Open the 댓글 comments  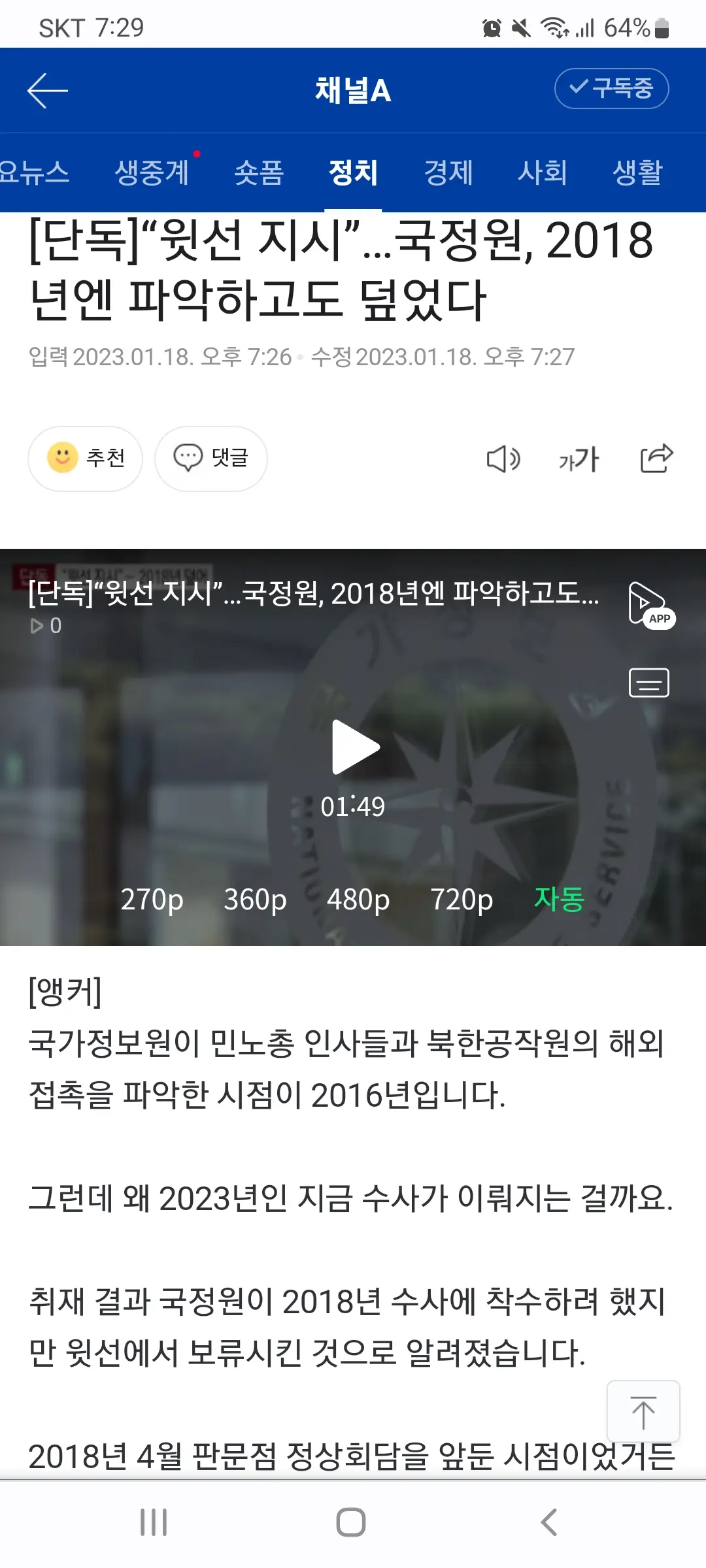point(210,458)
